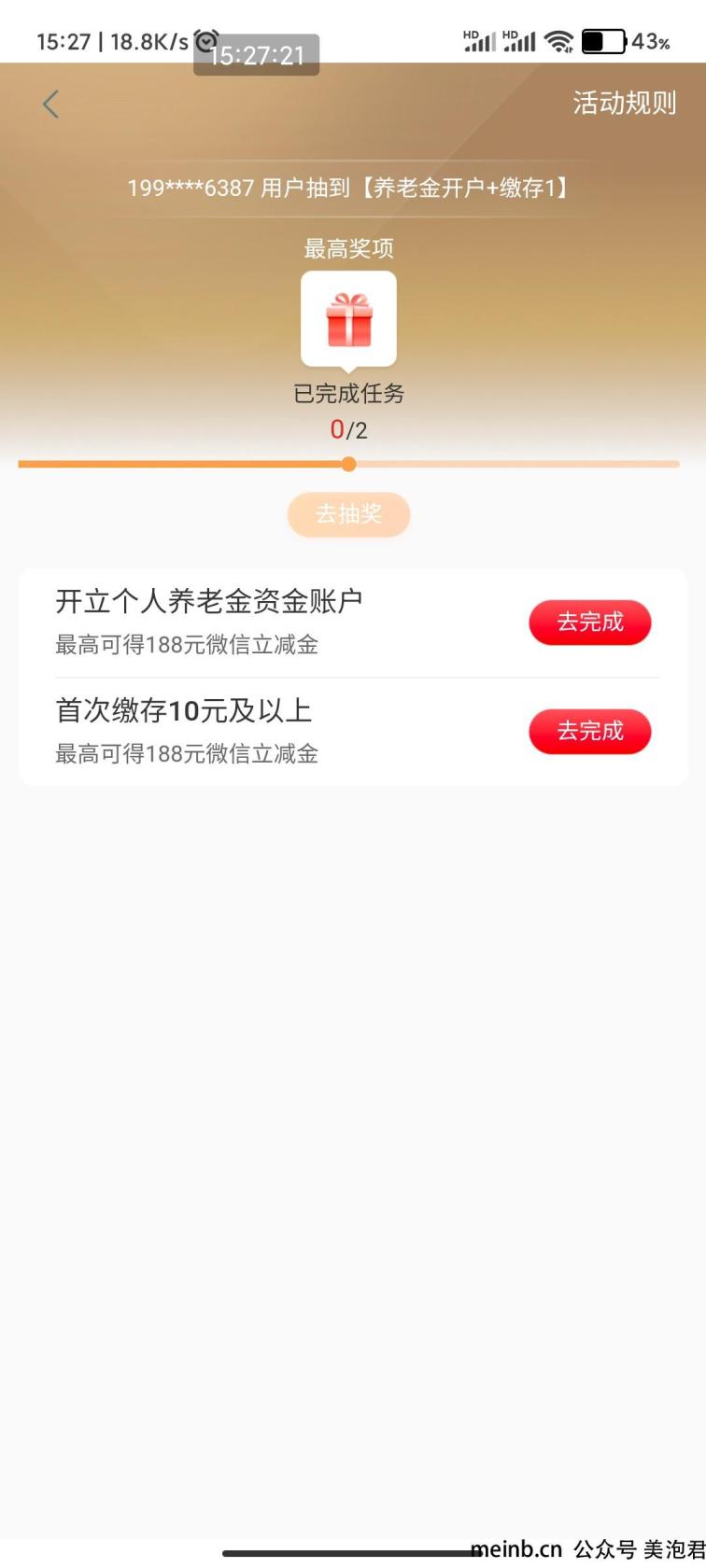Open 活动规则 activity rules
The height and width of the screenshot is (1568, 706).
pyautogui.click(x=624, y=104)
